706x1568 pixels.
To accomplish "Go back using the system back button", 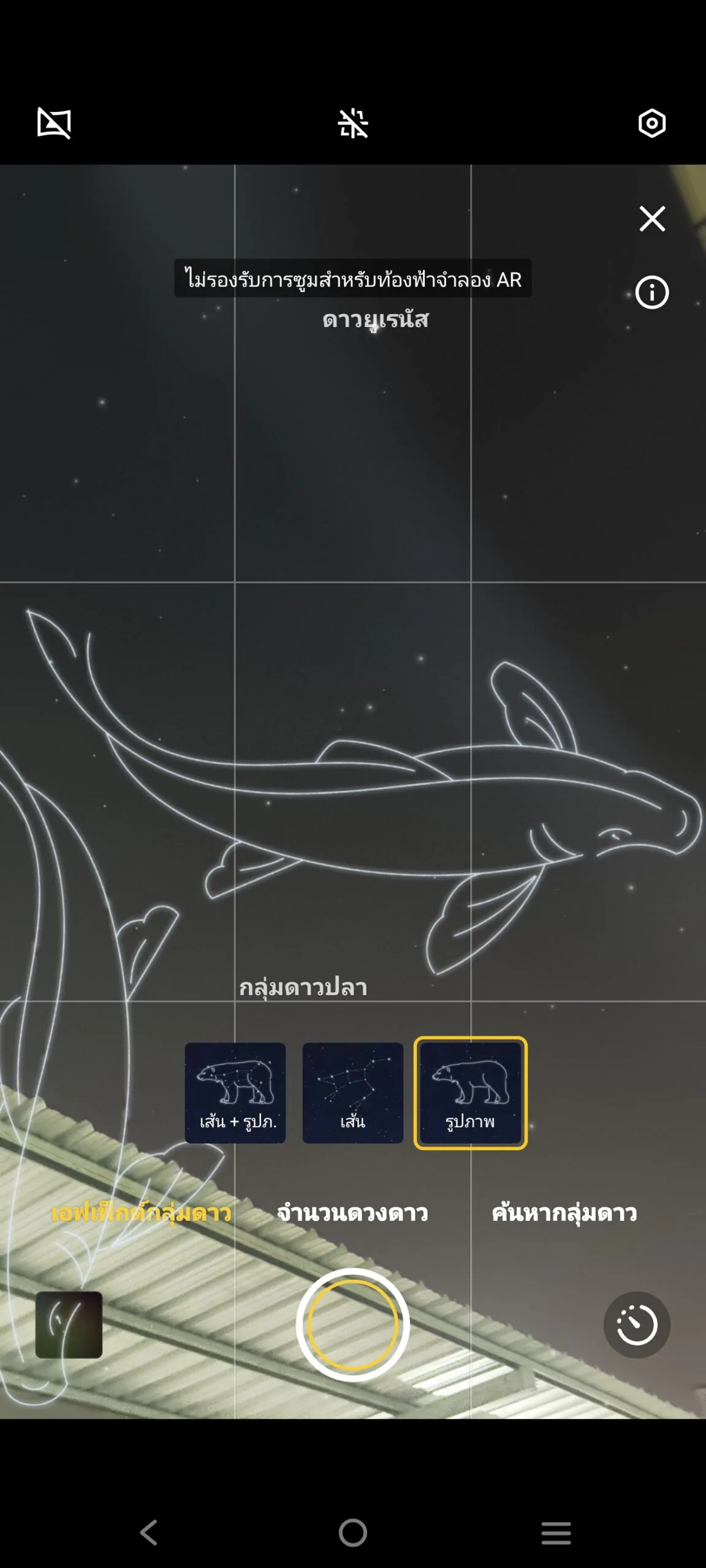I will [x=149, y=1533].
